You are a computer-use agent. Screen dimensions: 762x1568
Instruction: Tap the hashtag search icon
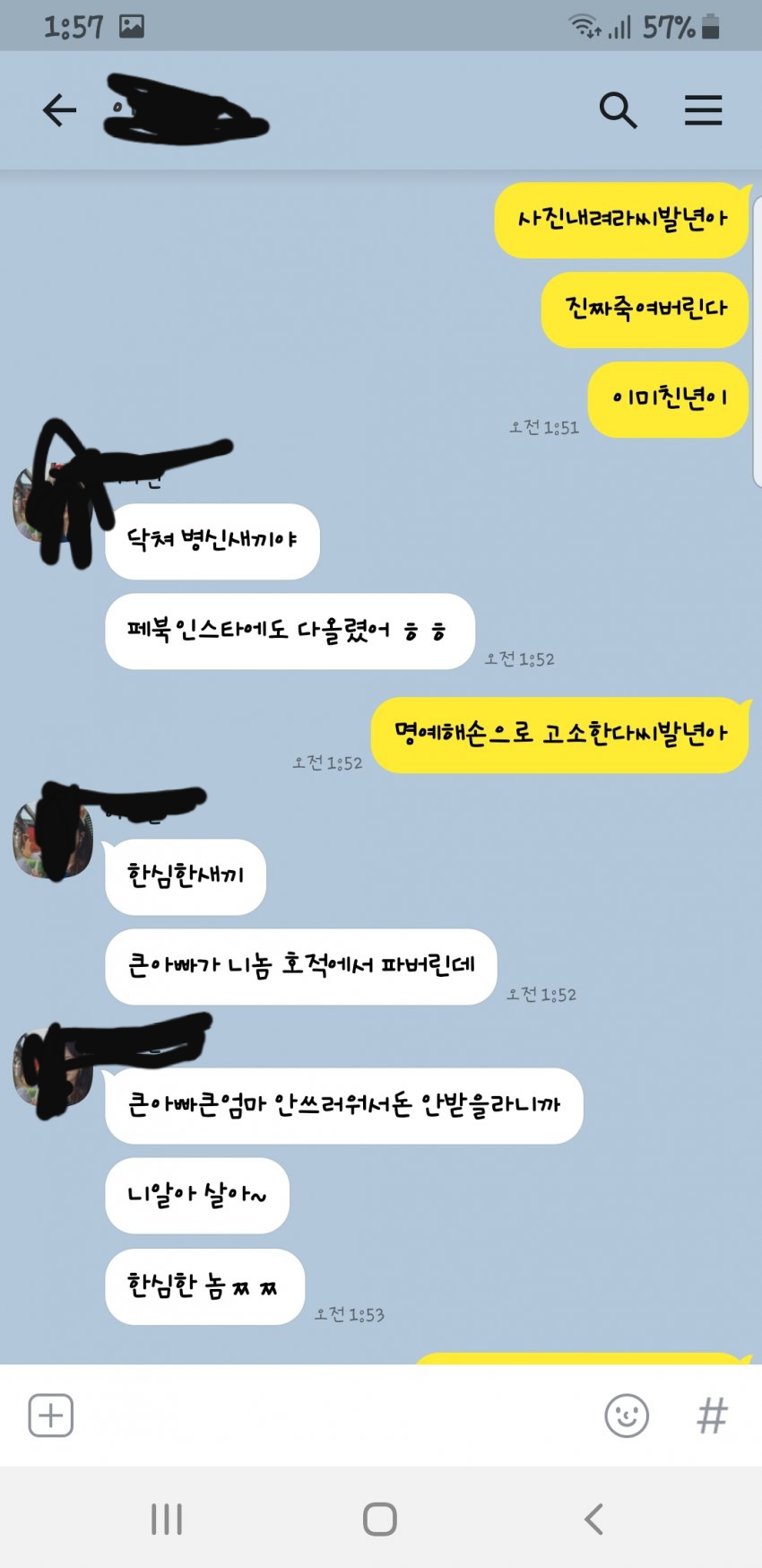[712, 1416]
